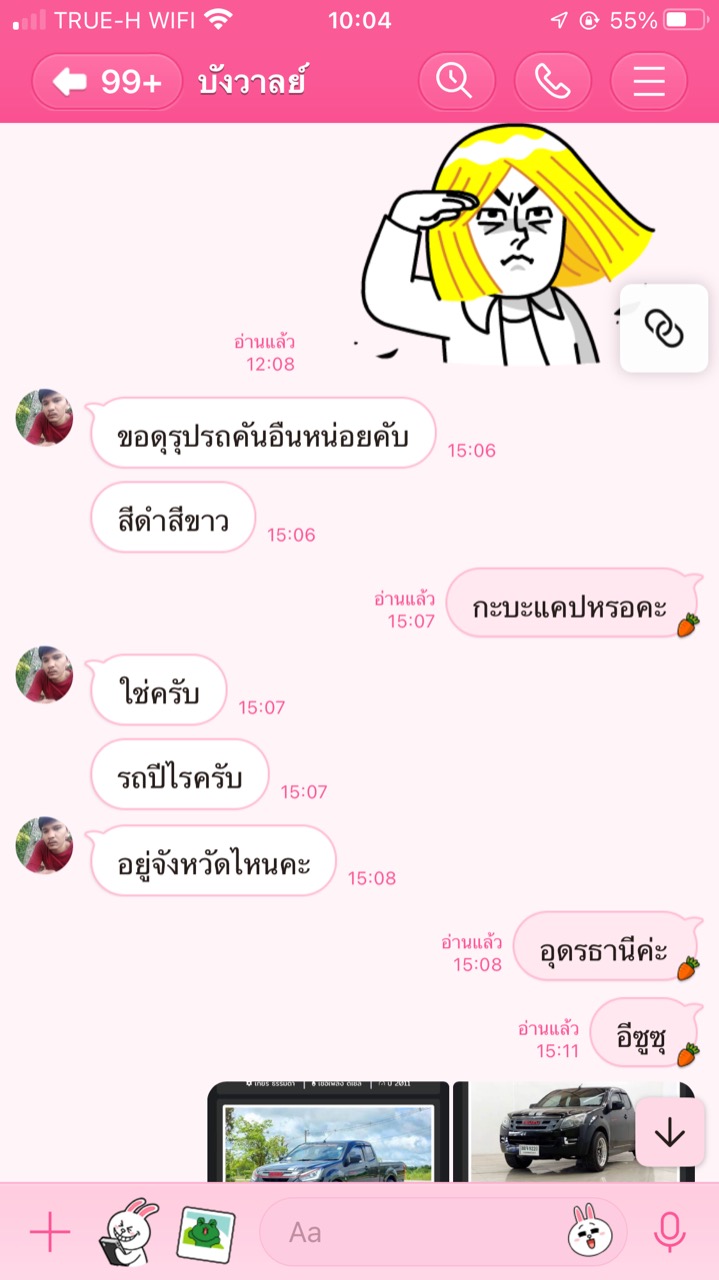This screenshot has height=1280, width=719.
Task: Record a voice message with microphone
Action: click(669, 1232)
